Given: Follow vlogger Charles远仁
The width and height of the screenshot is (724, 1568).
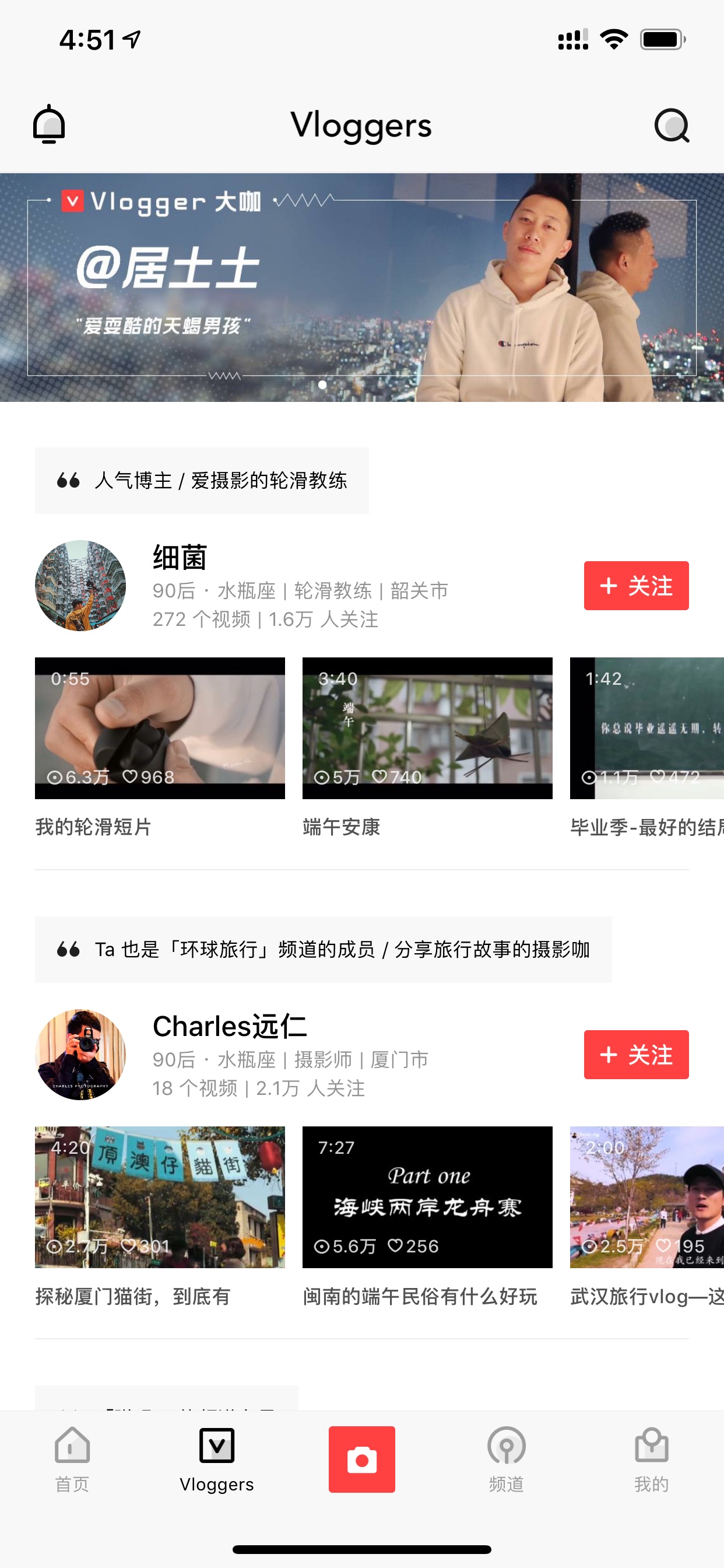Looking at the screenshot, I should [x=636, y=1054].
